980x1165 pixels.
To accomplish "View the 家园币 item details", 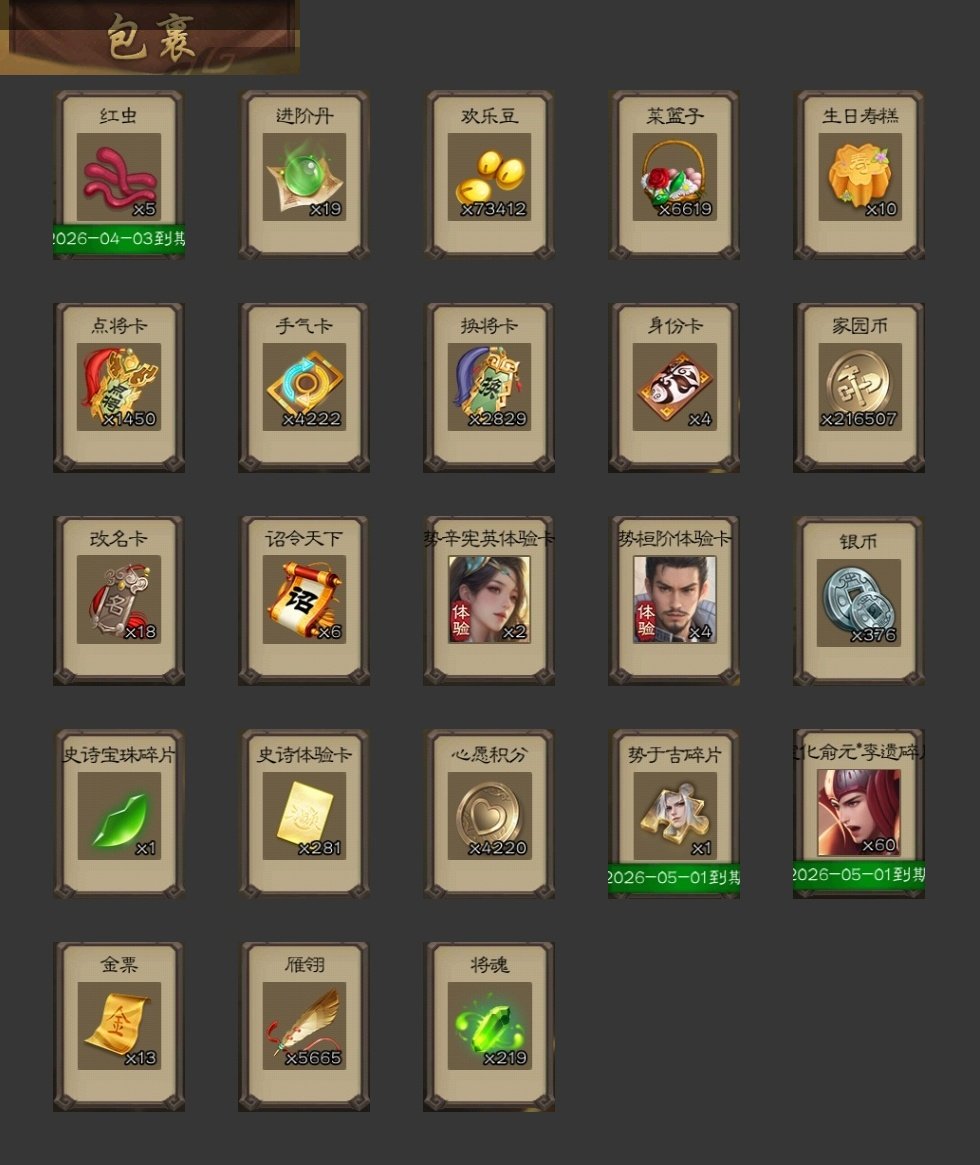I will coord(859,387).
